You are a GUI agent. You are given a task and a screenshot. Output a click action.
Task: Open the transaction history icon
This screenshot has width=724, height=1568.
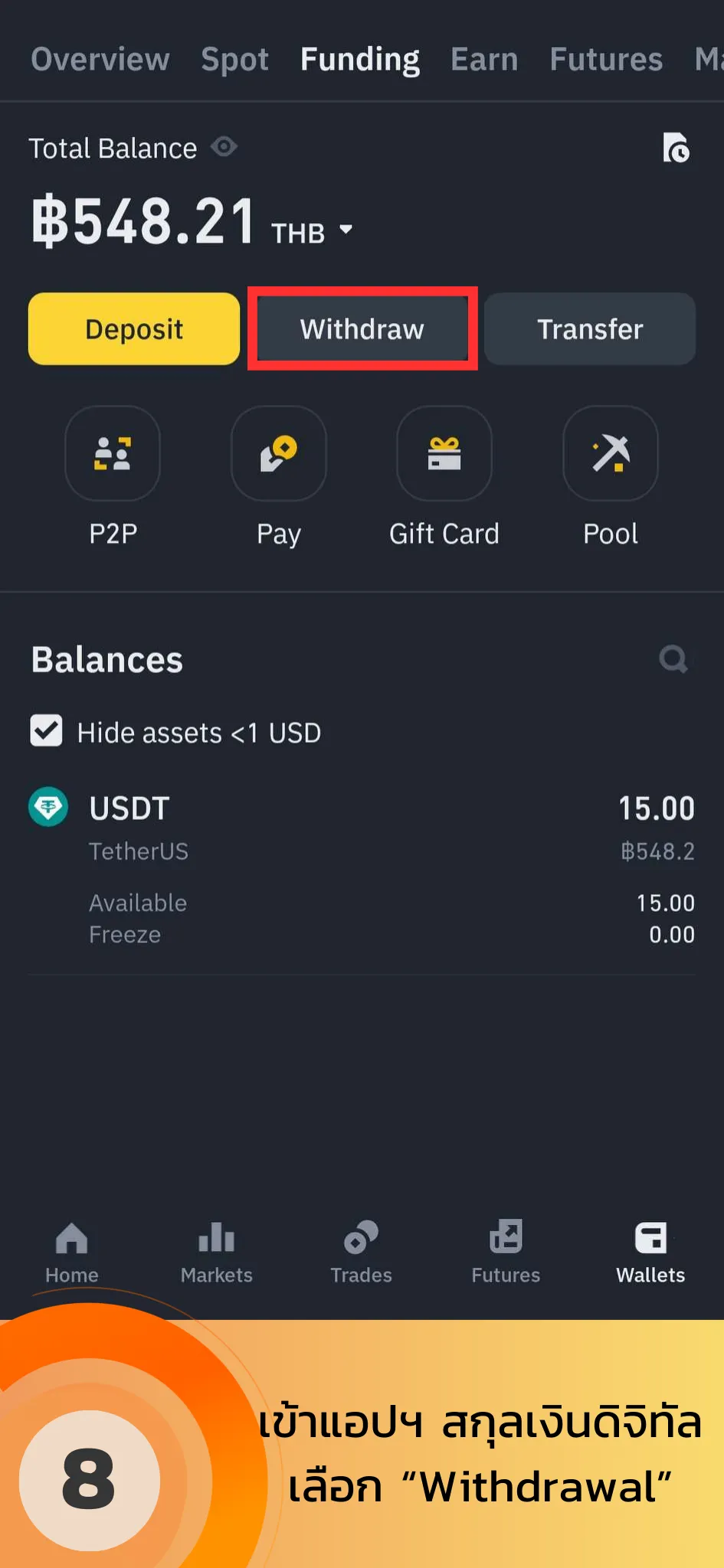click(676, 147)
